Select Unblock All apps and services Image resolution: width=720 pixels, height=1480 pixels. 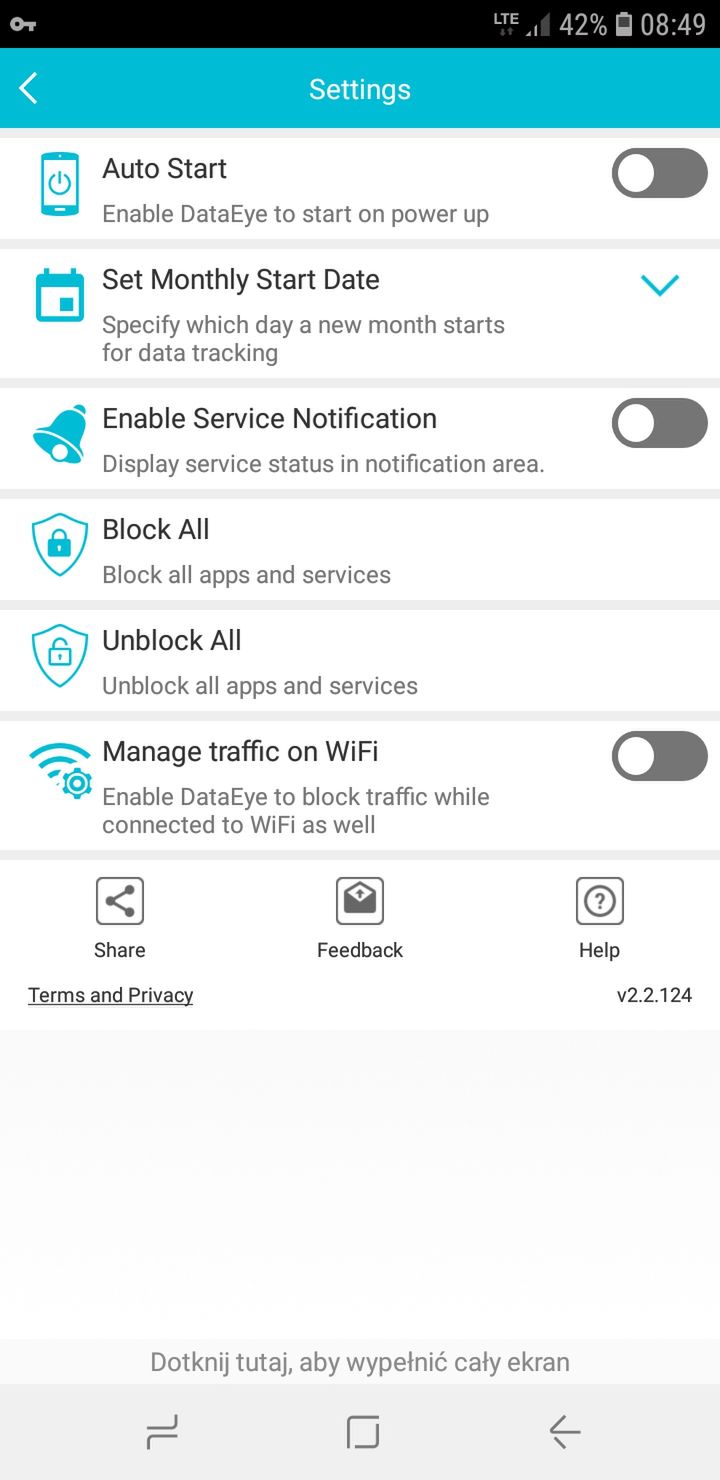point(360,661)
